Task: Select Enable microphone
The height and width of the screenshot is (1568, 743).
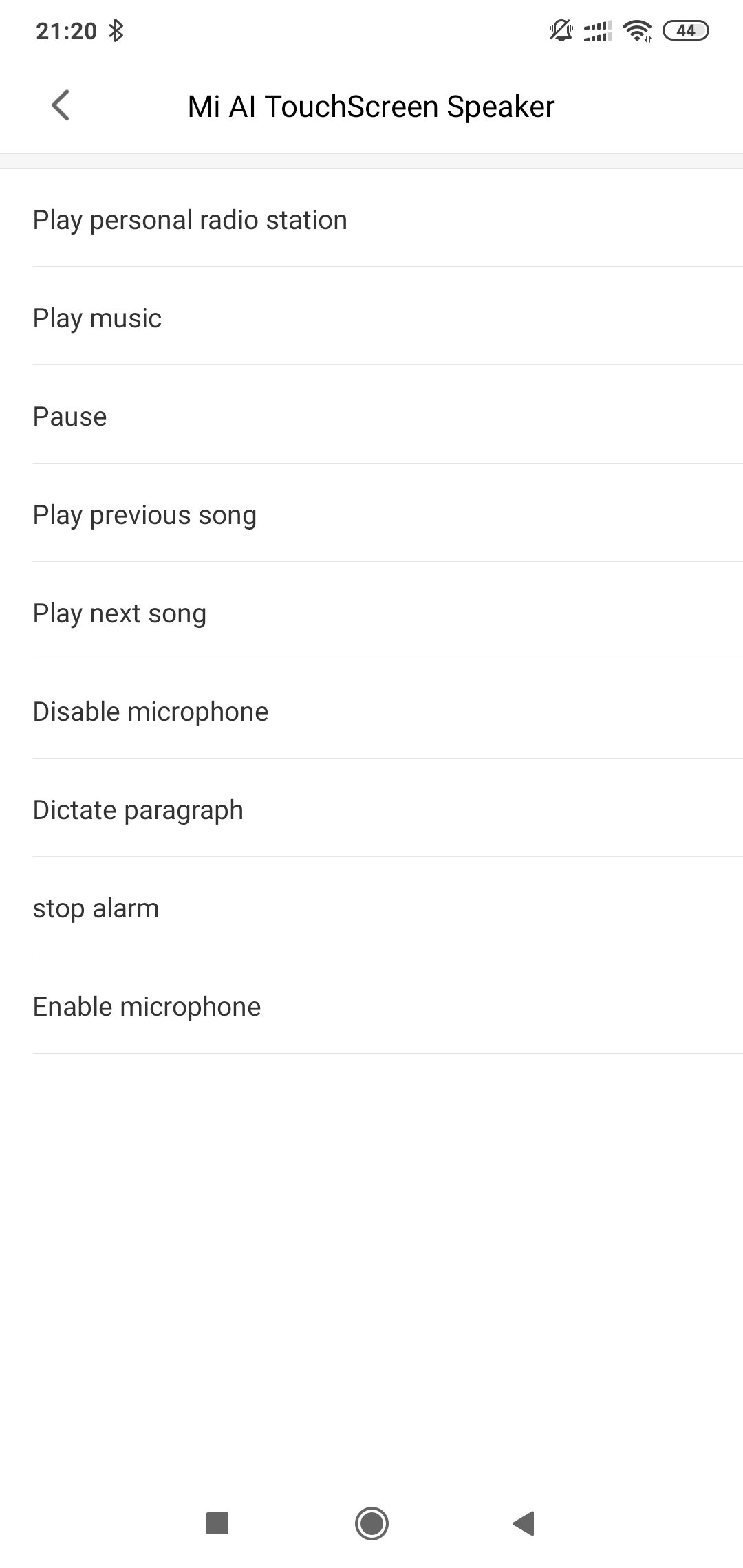Action: point(371,1005)
